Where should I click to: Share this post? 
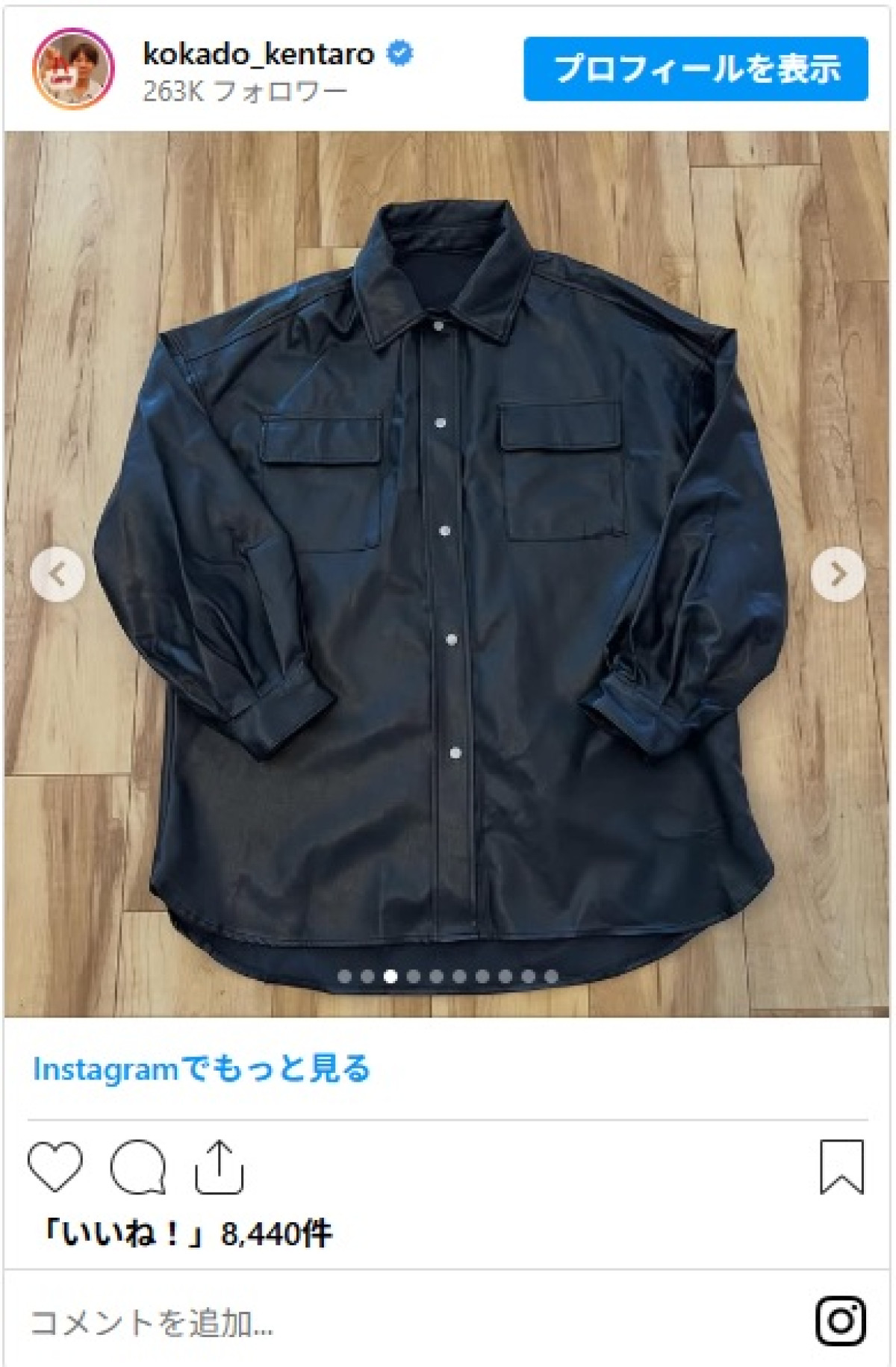point(220,1167)
